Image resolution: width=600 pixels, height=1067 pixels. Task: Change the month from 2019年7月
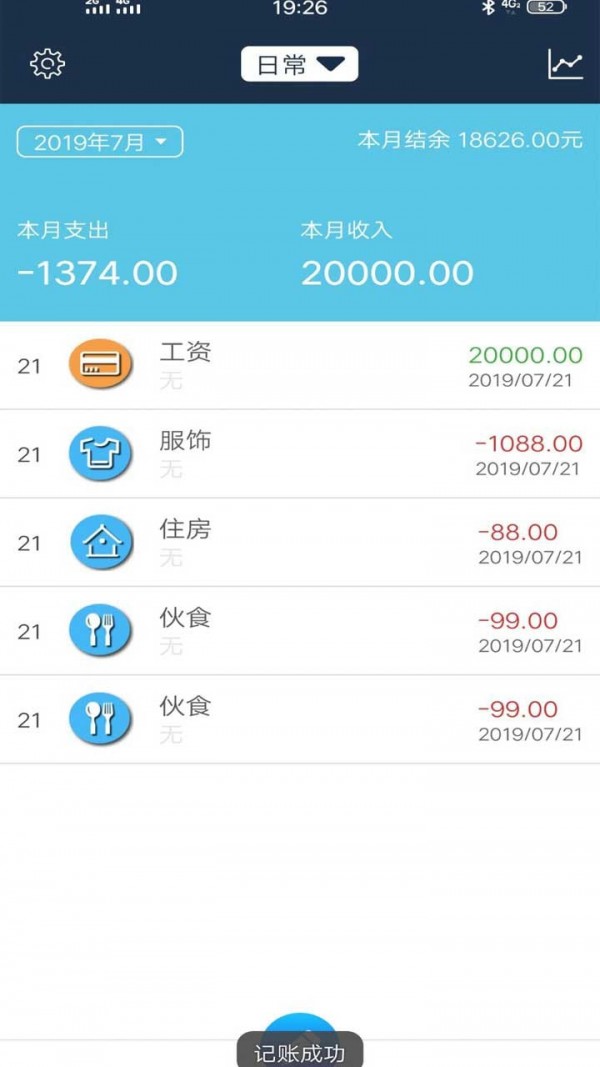[100, 142]
